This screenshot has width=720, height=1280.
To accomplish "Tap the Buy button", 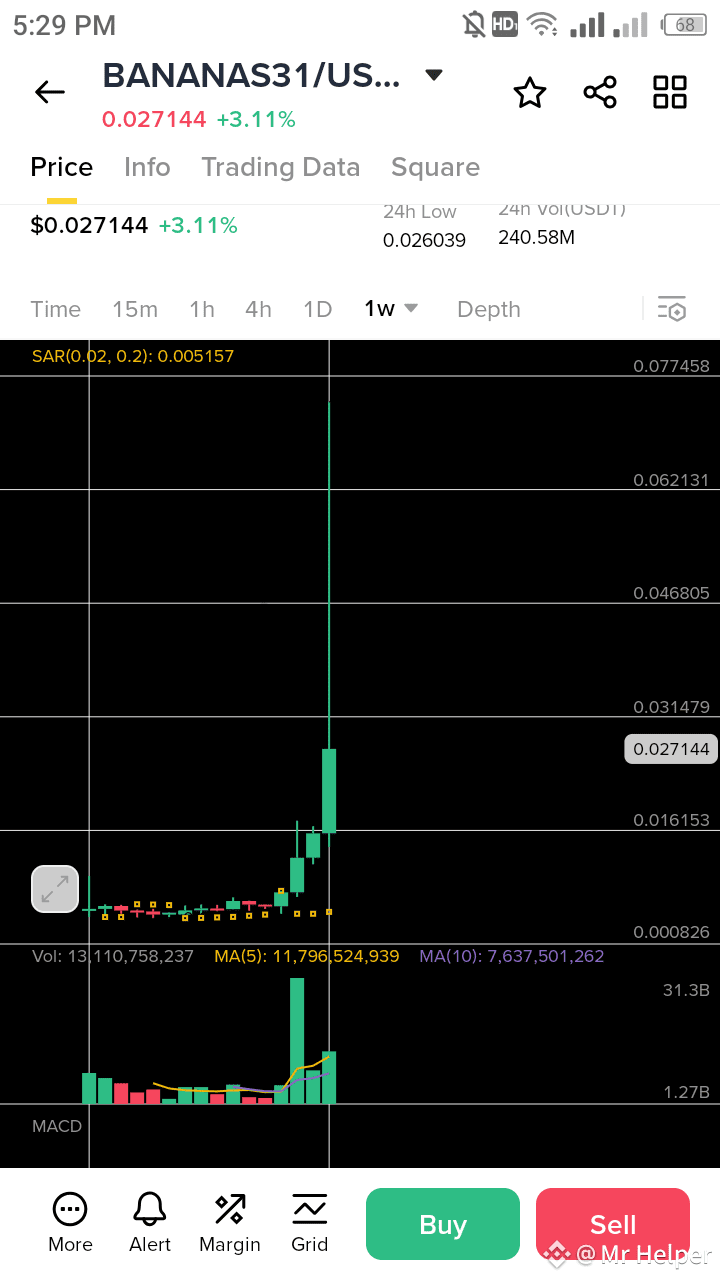I will click(x=442, y=1223).
